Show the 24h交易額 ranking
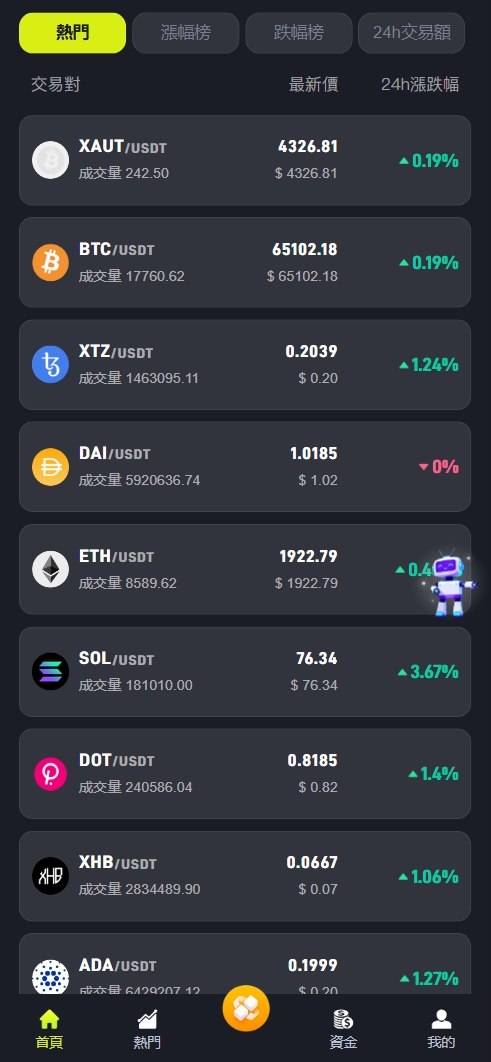 point(412,33)
